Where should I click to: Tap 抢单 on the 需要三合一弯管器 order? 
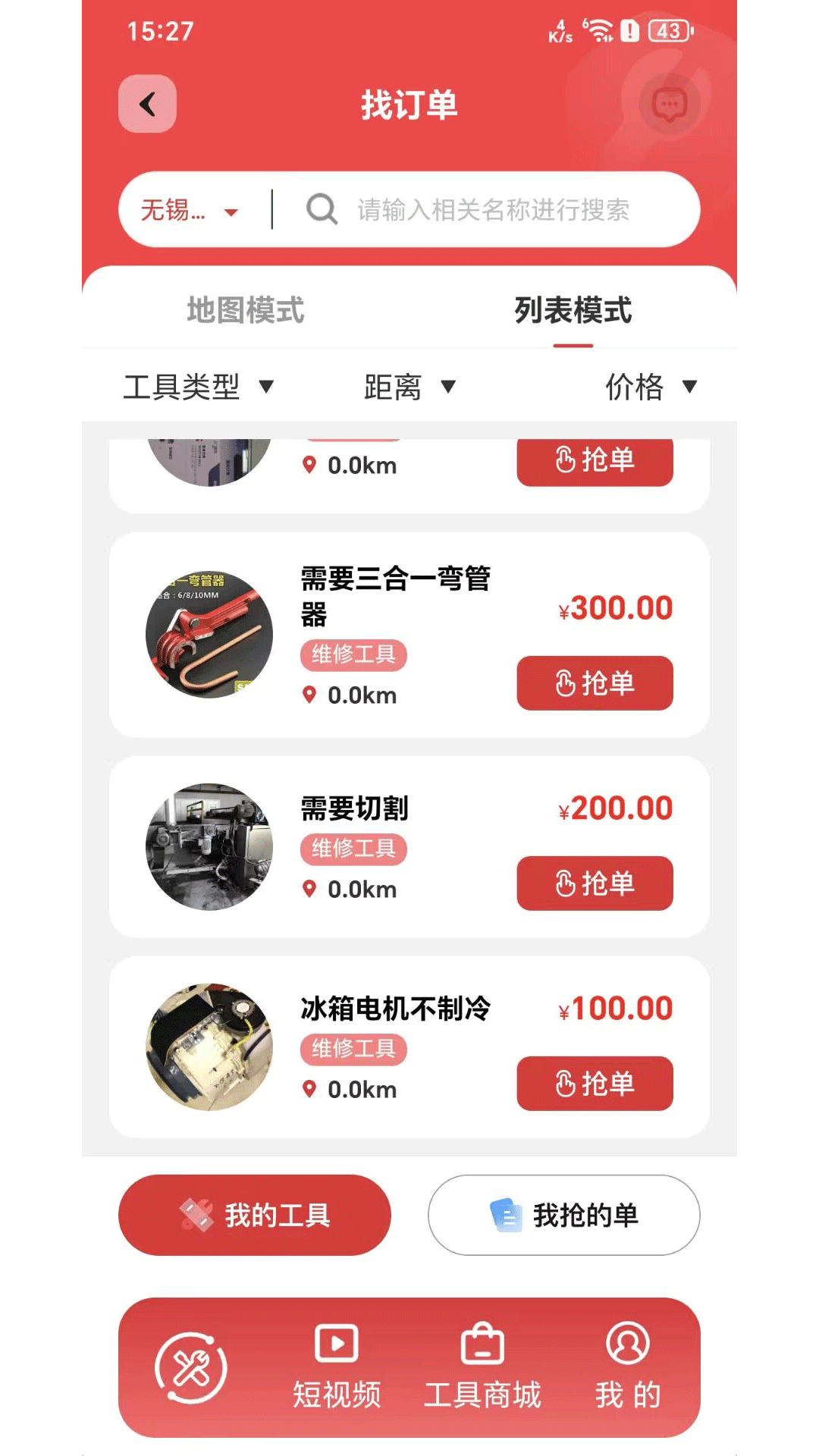[x=595, y=683]
